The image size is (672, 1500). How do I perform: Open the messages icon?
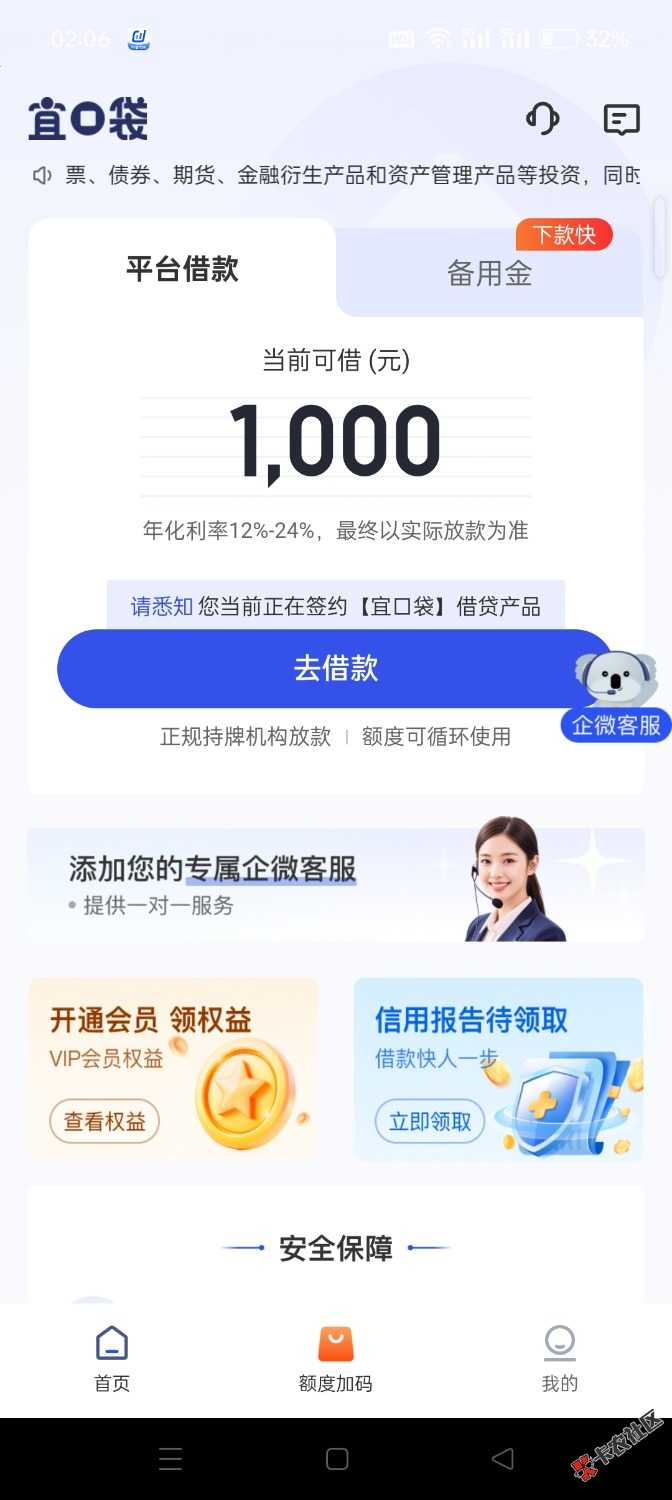tap(621, 120)
